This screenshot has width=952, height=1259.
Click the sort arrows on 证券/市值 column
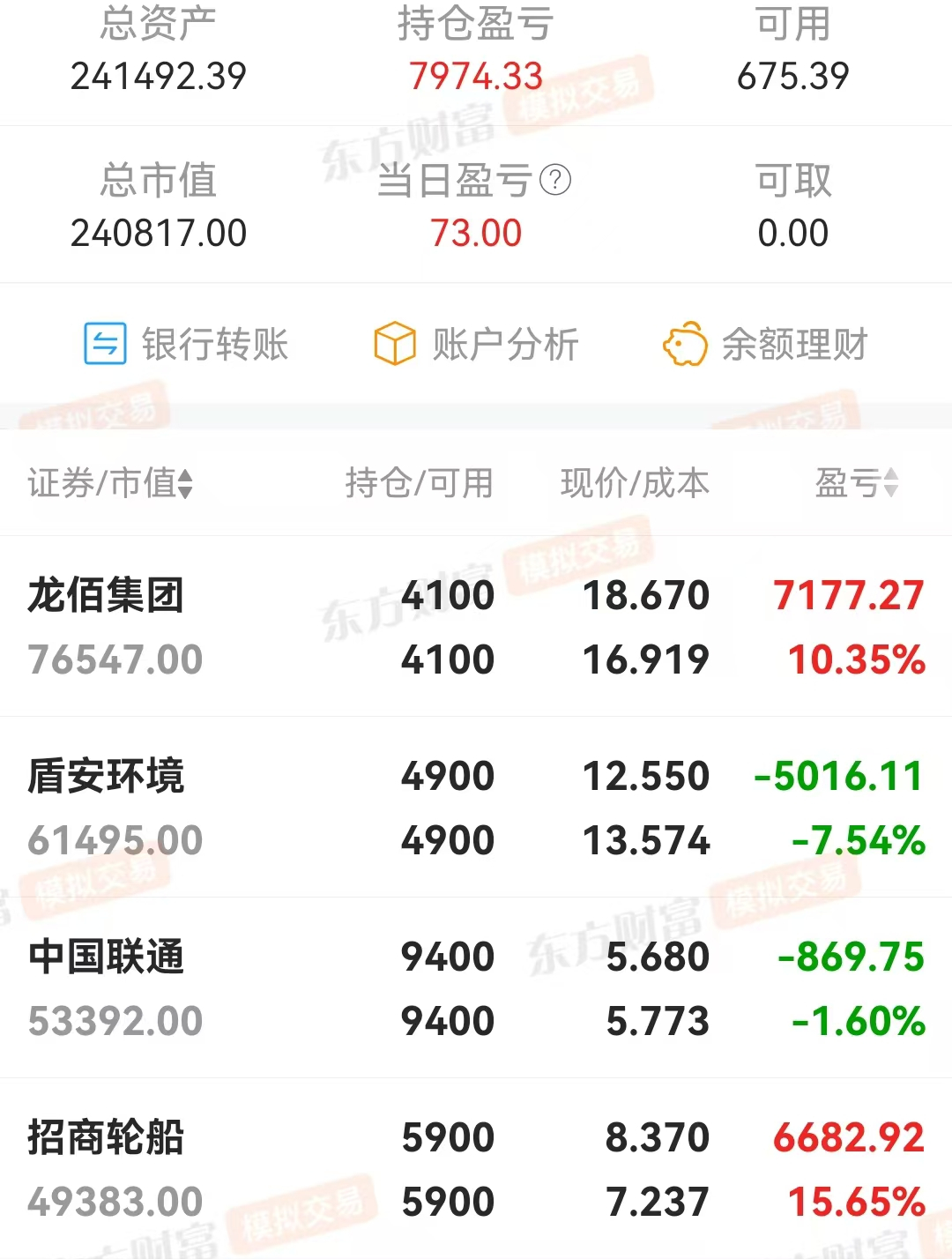click(185, 483)
